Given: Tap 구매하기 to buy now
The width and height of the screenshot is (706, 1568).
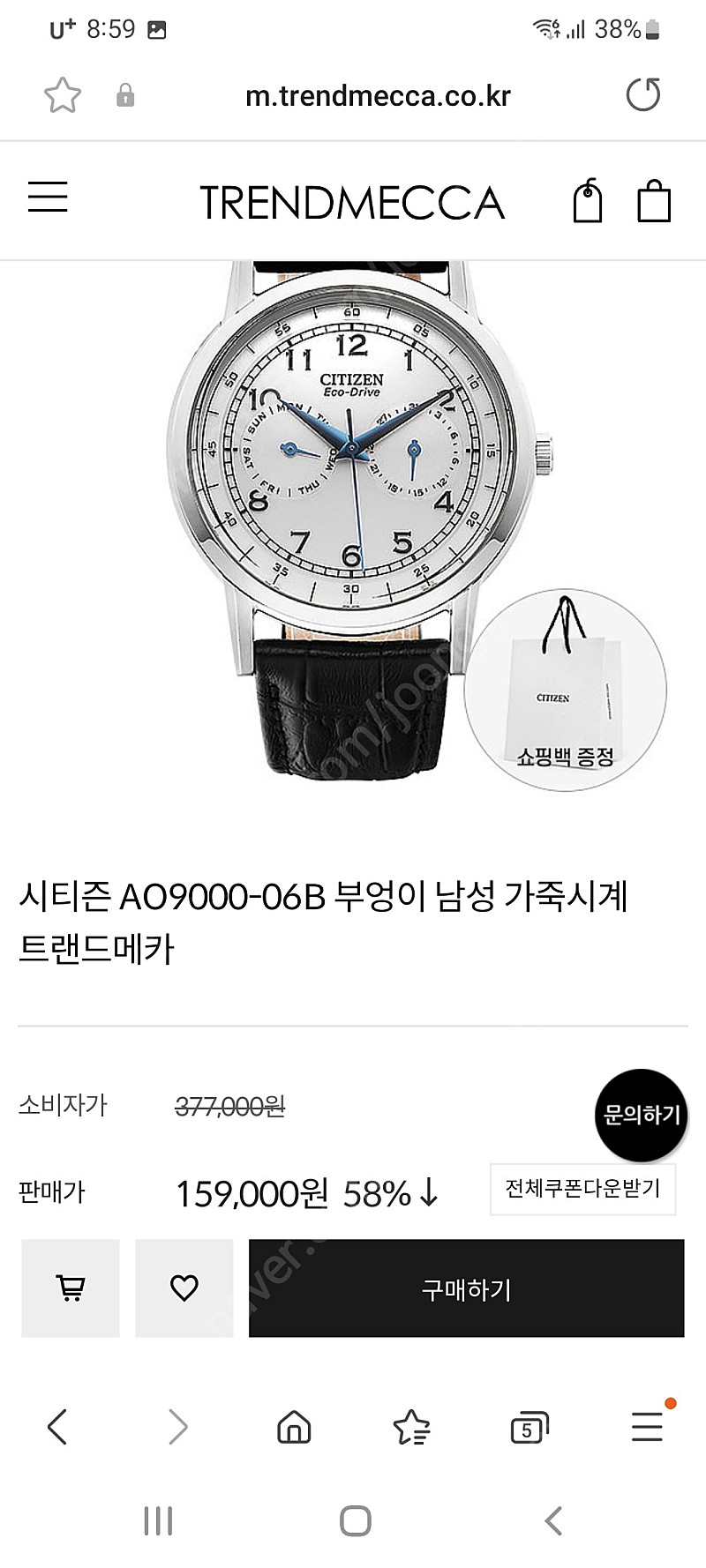Looking at the screenshot, I should 466,1288.
